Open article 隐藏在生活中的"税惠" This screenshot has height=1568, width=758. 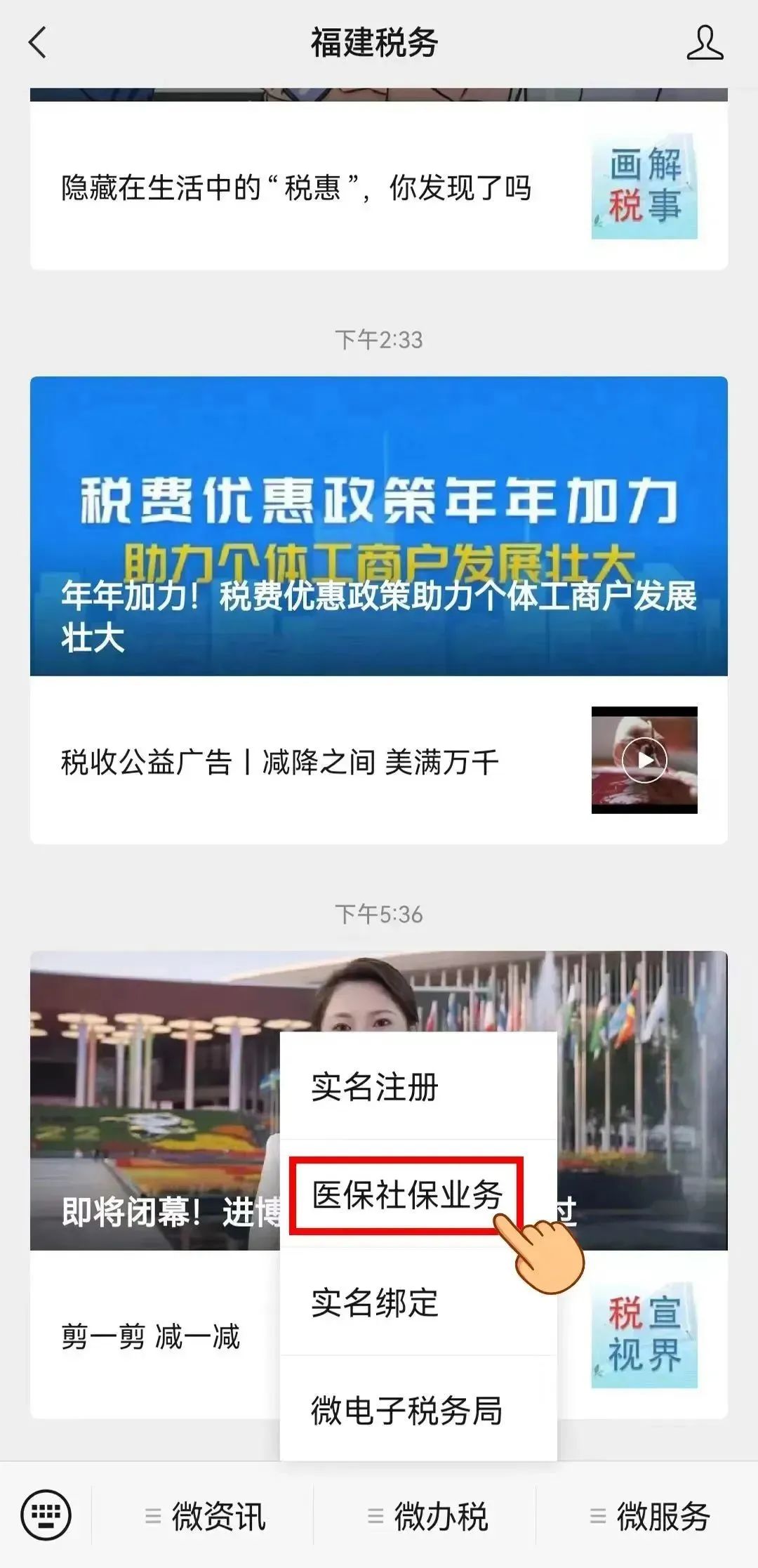click(x=296, y=188)
